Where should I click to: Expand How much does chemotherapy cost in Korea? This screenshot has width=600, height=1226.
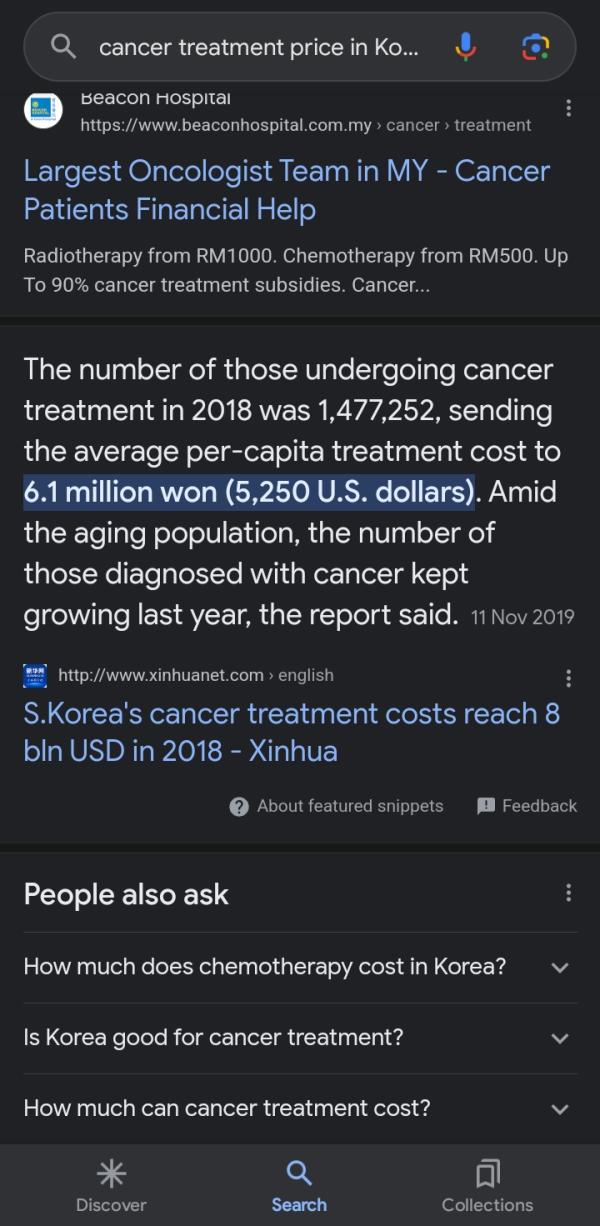point(300,967)
